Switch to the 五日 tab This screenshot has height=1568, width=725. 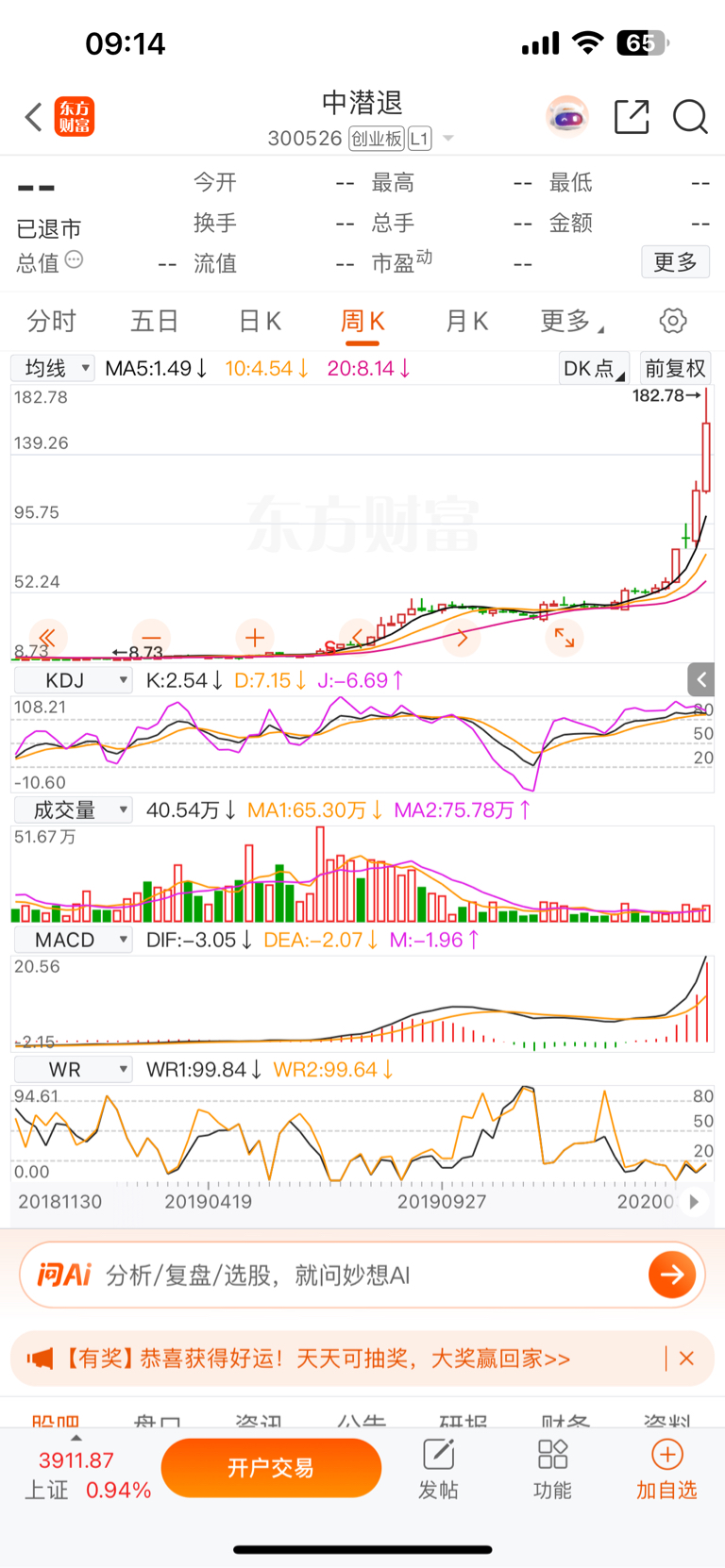click(x=155, y=322)
